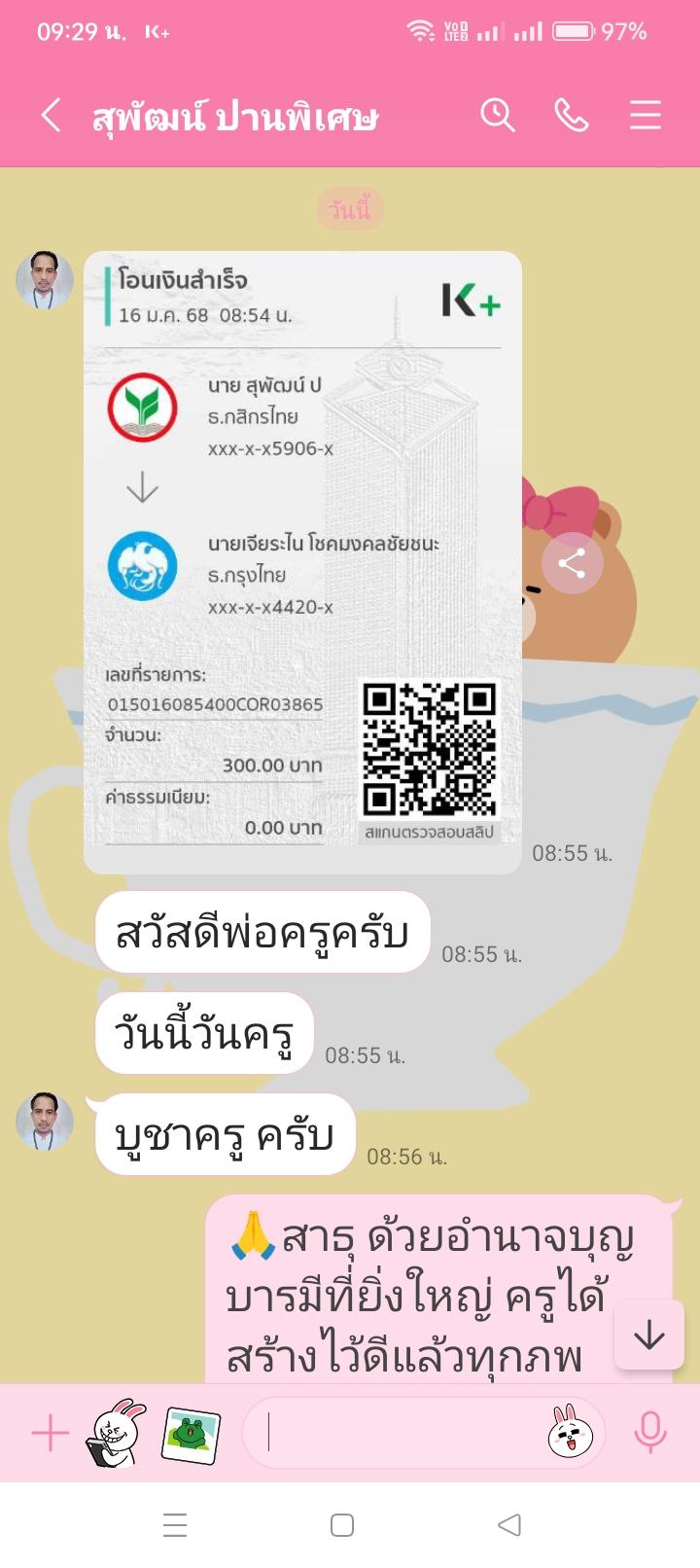Focus the message input field
The width and height of the screenshot is (700, 1568).
399,1433
